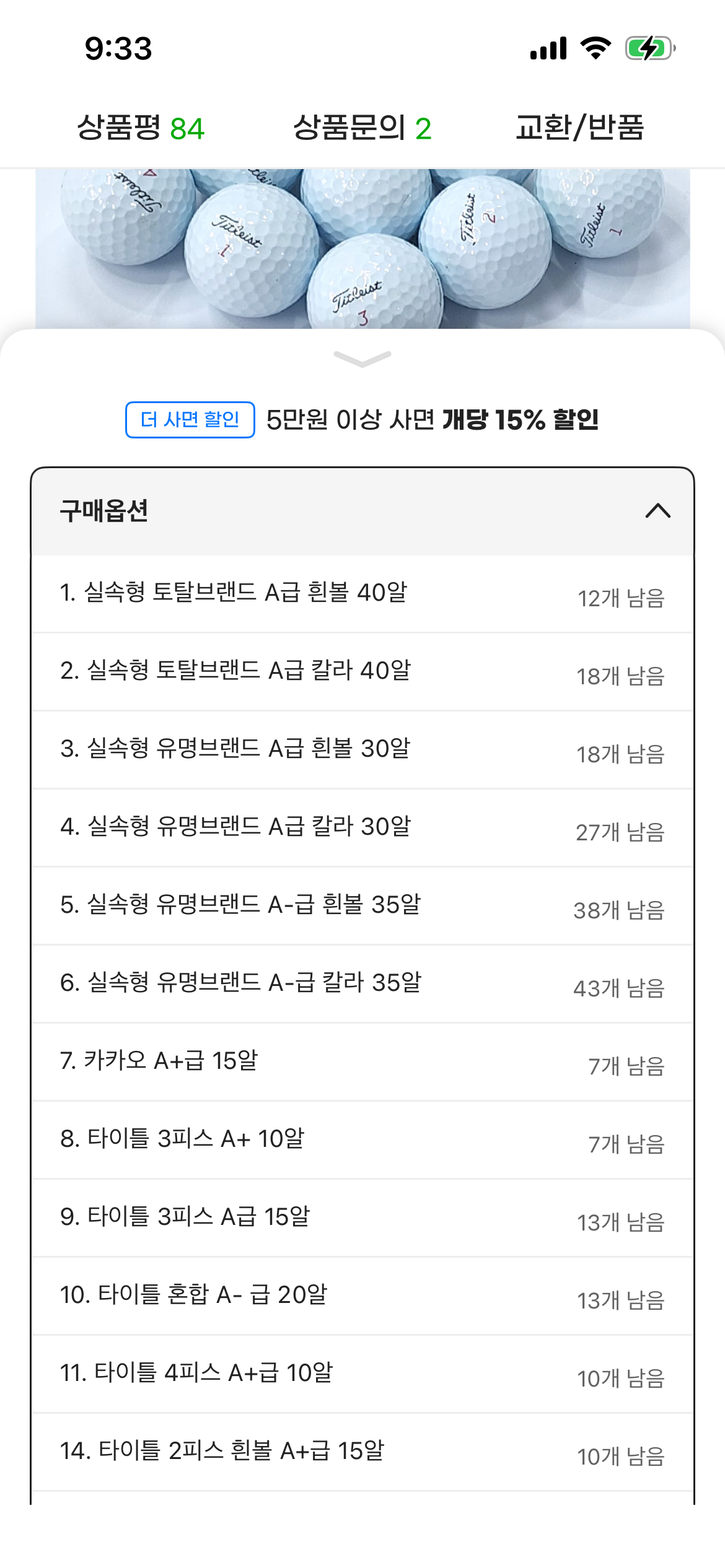Choose option 4 유명브랜드 A급 칼라 30알
The image size is (725, 1568).
tap(362, 827)
